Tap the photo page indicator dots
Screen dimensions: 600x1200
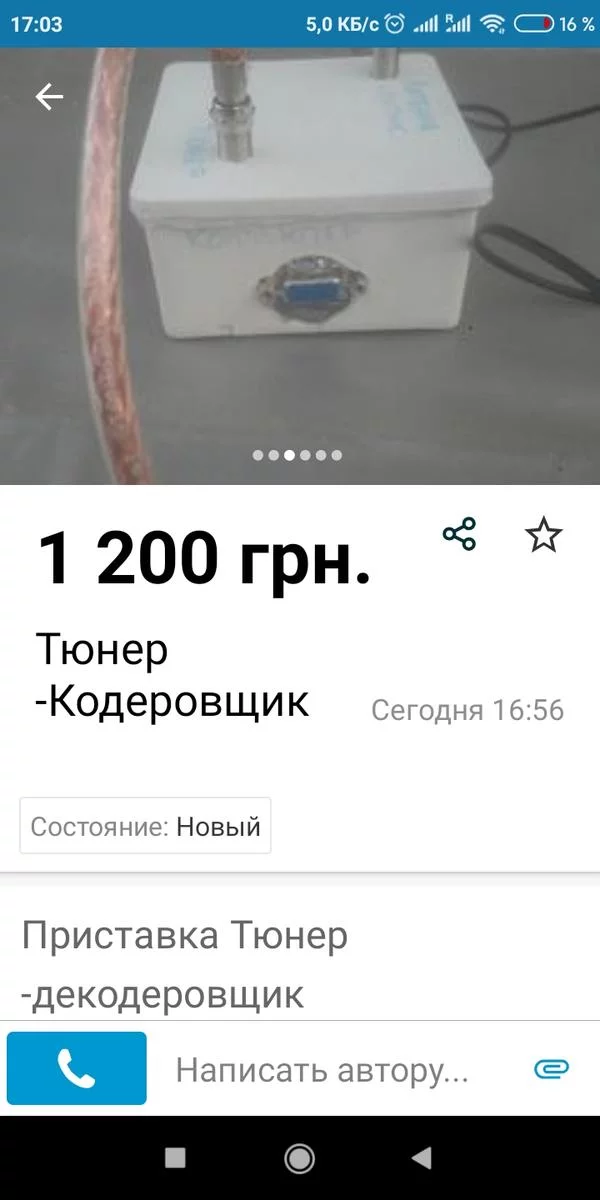297,455
